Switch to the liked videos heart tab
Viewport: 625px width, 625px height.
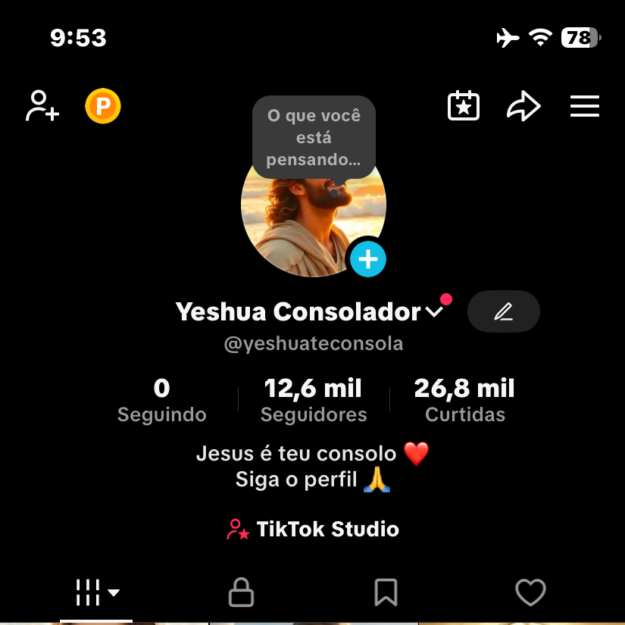coord(530,592)
